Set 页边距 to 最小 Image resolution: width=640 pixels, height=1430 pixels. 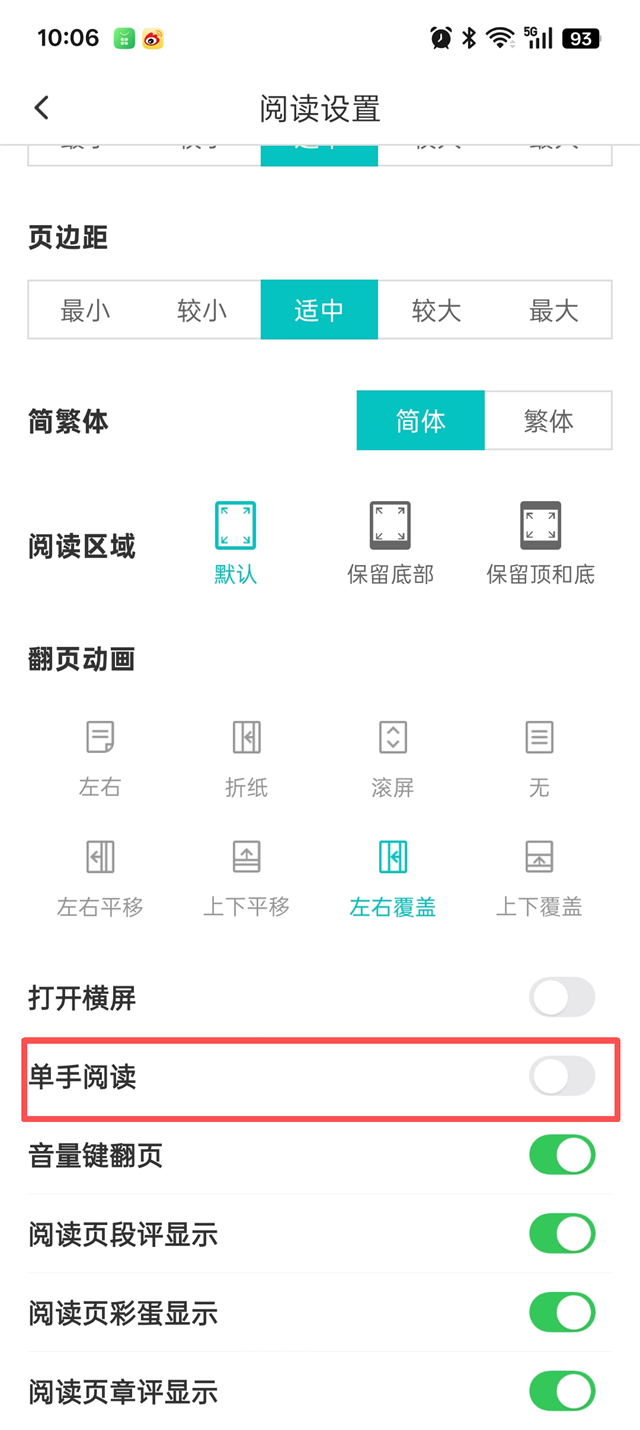click(x=85, y=311)
